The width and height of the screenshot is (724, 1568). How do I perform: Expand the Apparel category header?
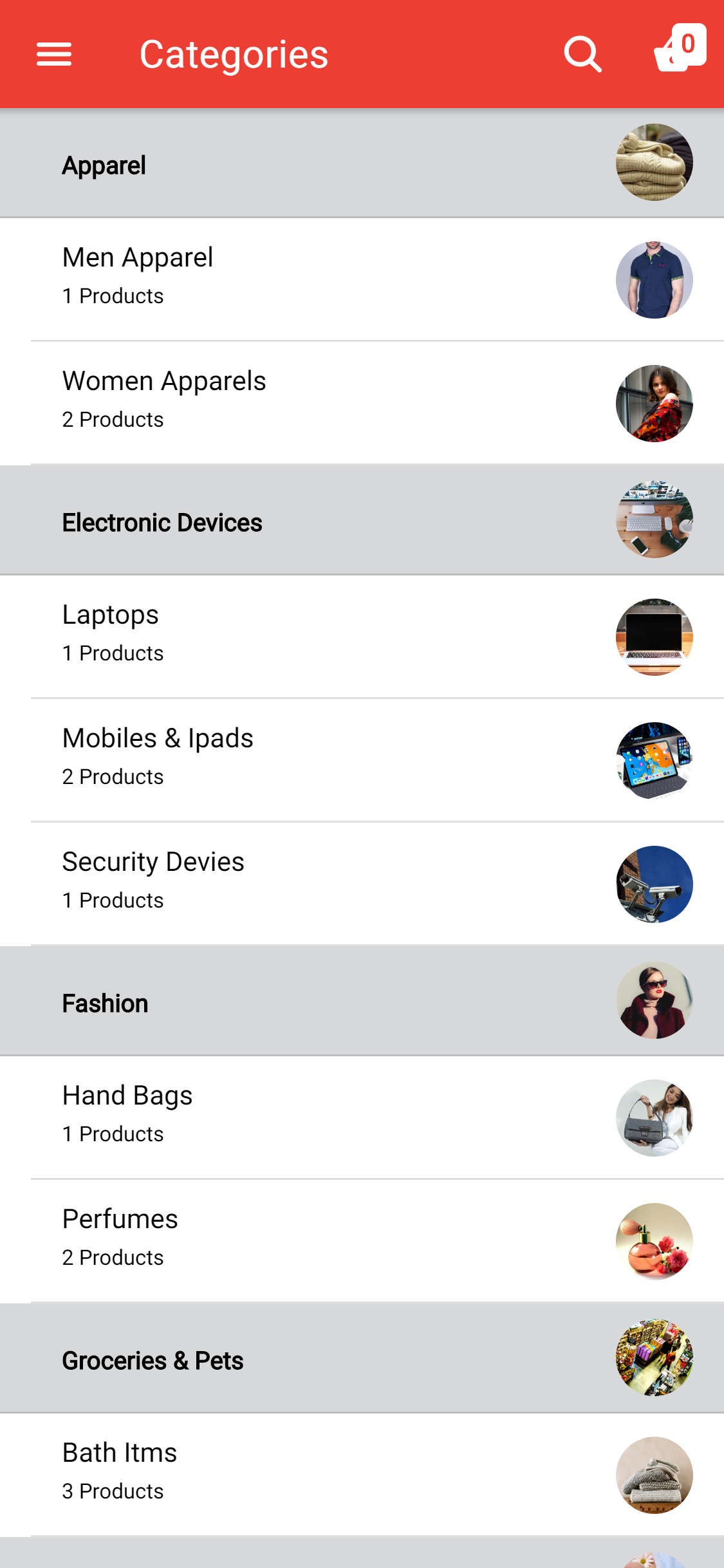[x=257, y=164]
